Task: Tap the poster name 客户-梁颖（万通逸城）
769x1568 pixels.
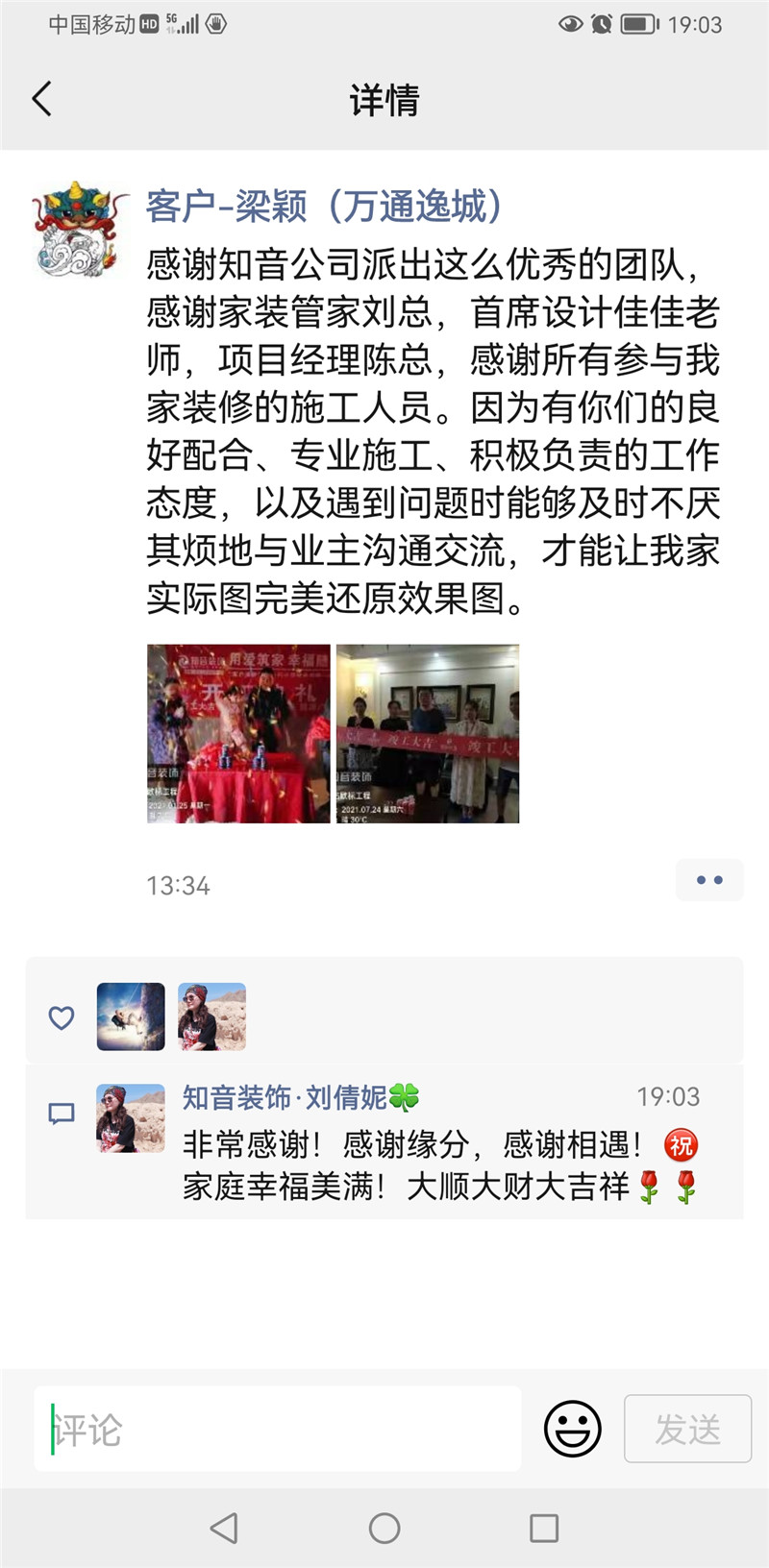Action: click(x=324, y=206)
